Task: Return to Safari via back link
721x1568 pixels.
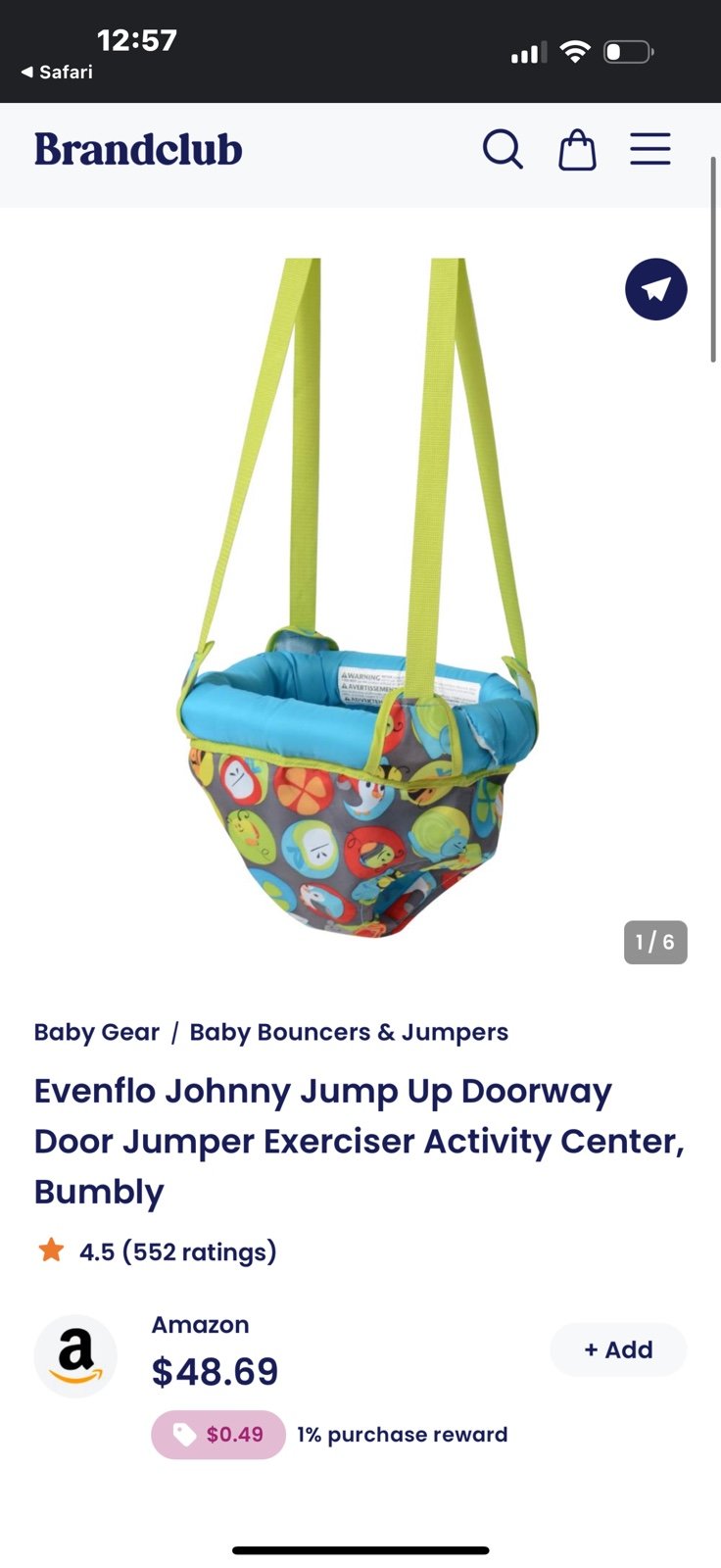Action: point(57,72)
